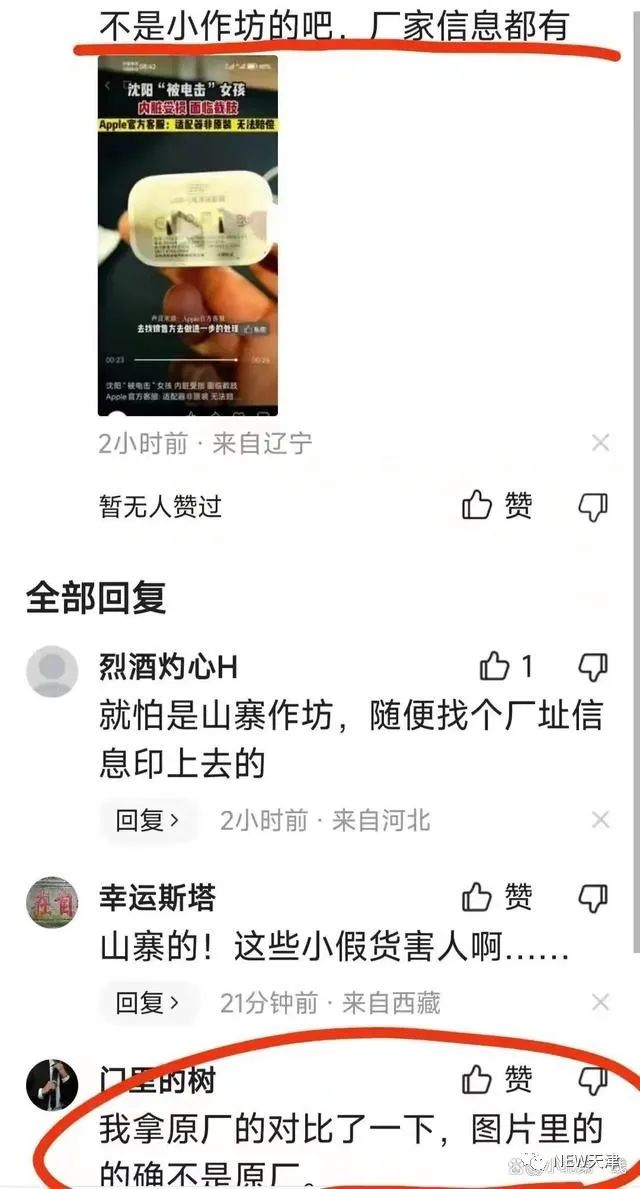Screen dimensions: 640x1189
Task: Like the main comment from 辽宁
Action: pos(496,506)
